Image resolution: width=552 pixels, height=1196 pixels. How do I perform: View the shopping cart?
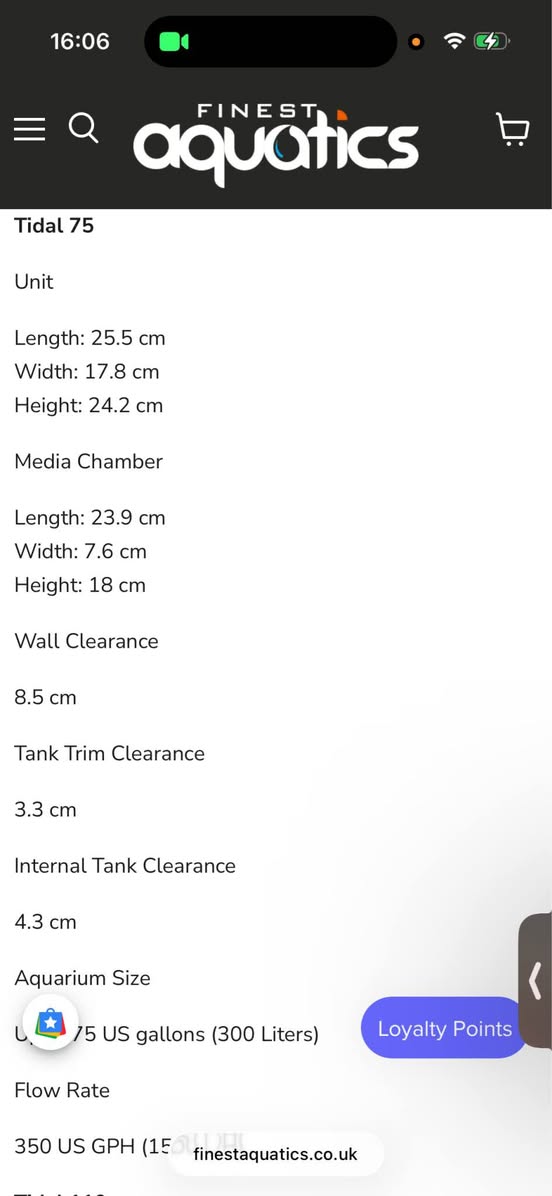point(513,129)
